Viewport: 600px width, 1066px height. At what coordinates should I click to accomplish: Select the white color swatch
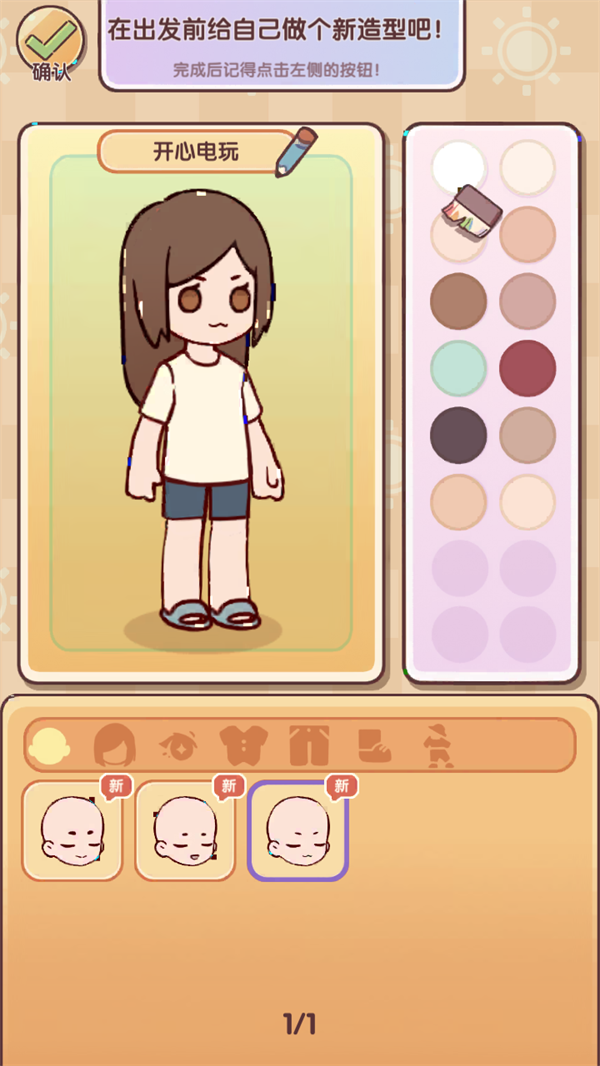point(459,167)
